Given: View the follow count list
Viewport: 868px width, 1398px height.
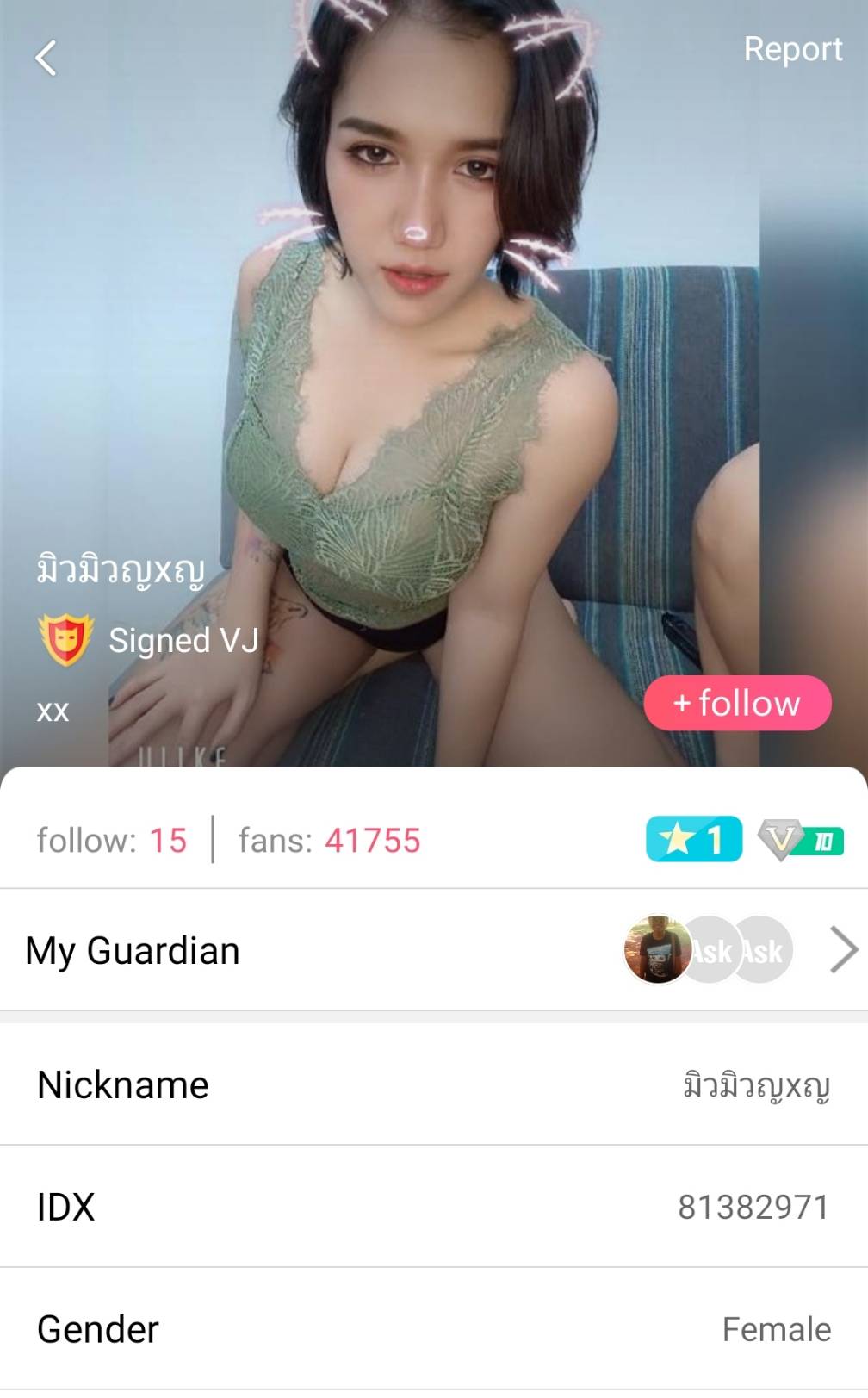Looking at the screenshot, I should 111,840.
